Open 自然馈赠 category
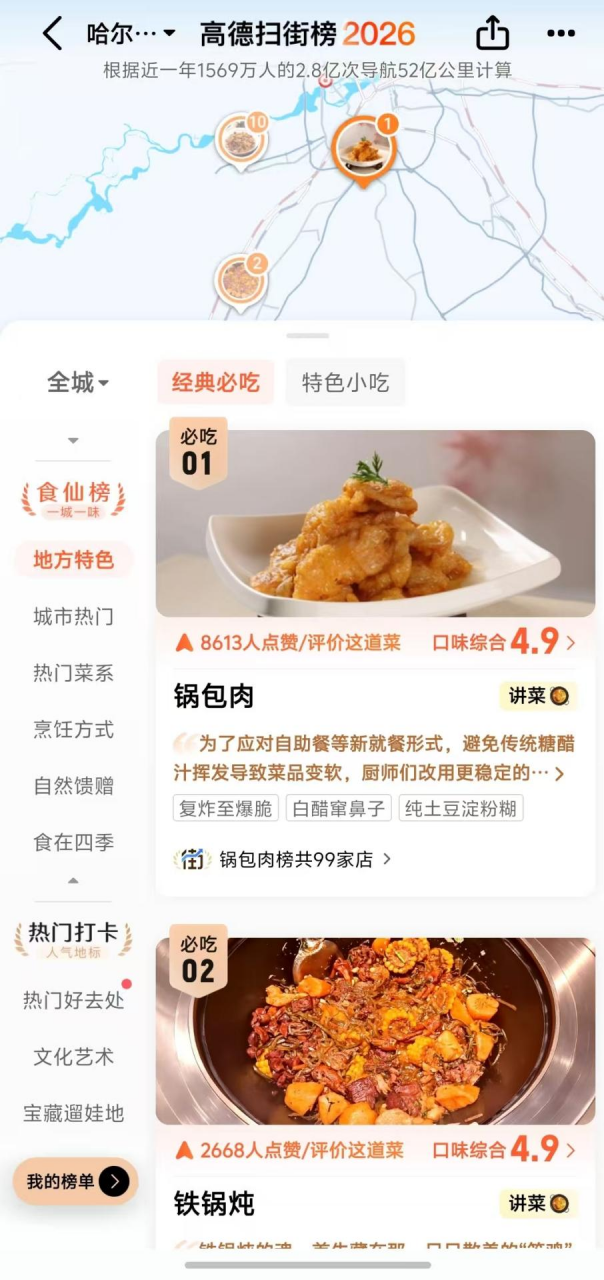Image resolution: width=604 pixels, height=1280 pixels. click(73, 786)
